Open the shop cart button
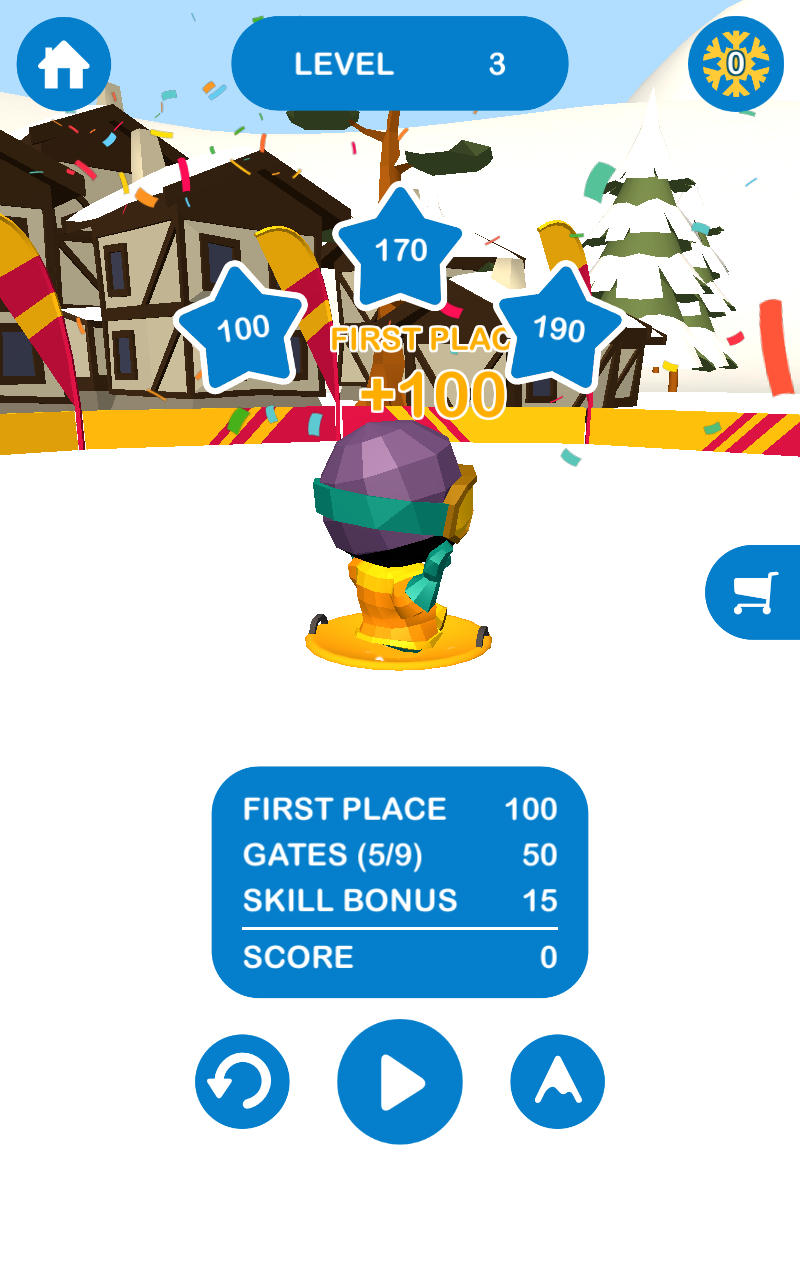 point(755,592)
